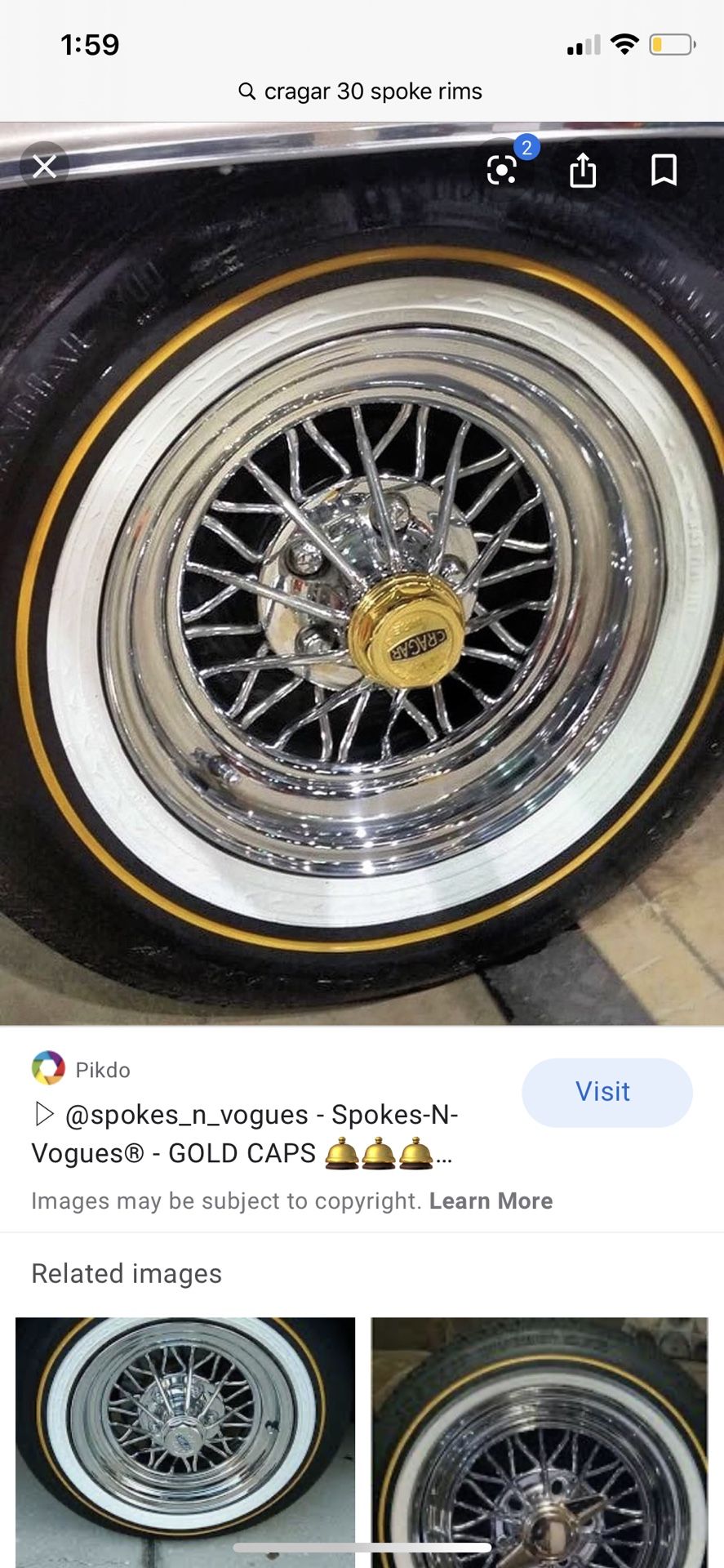Bookmark this image
This screenshot has height=1568, width=724.
coord(664,170)
